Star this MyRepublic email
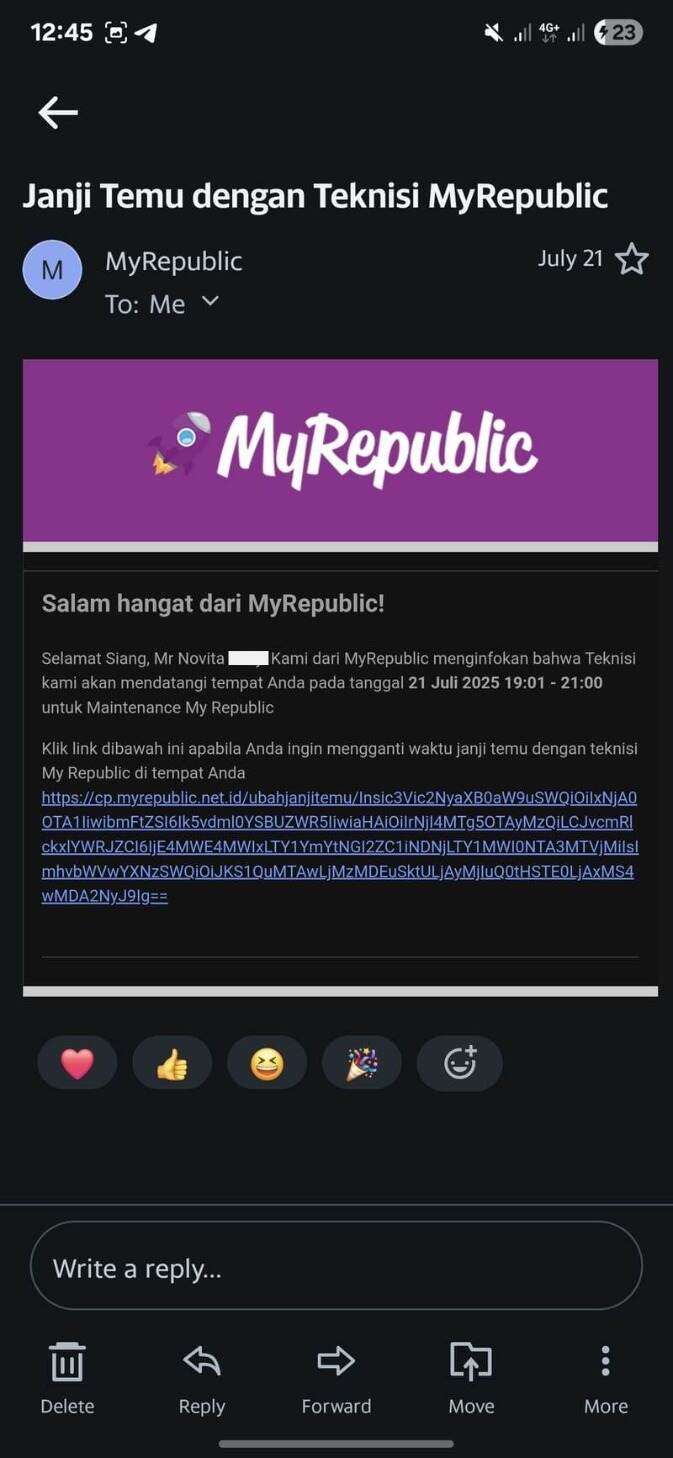The image size is (673, 1458). coord(631,259)
